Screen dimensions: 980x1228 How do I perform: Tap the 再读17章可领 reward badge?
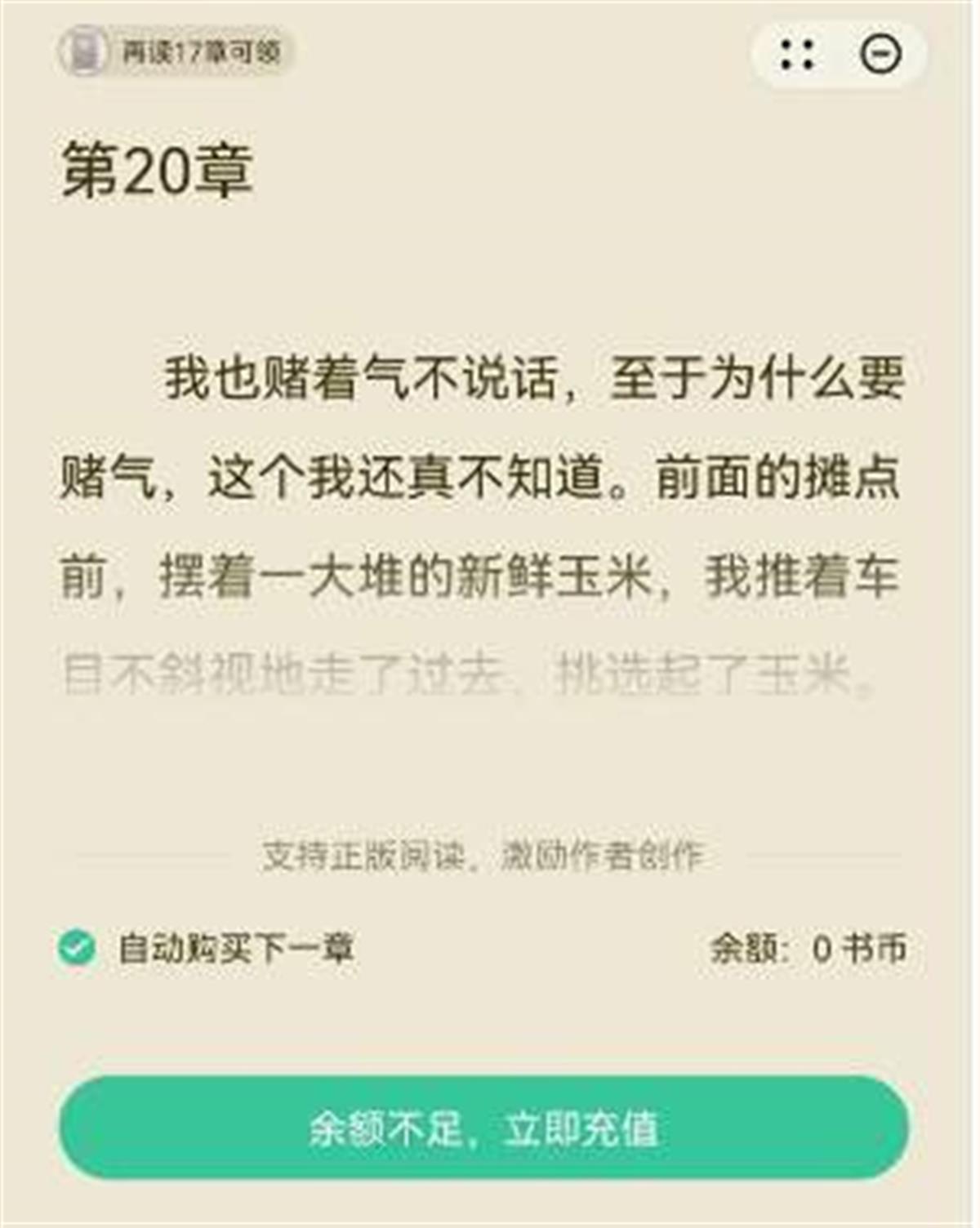[x=175, y=52]
